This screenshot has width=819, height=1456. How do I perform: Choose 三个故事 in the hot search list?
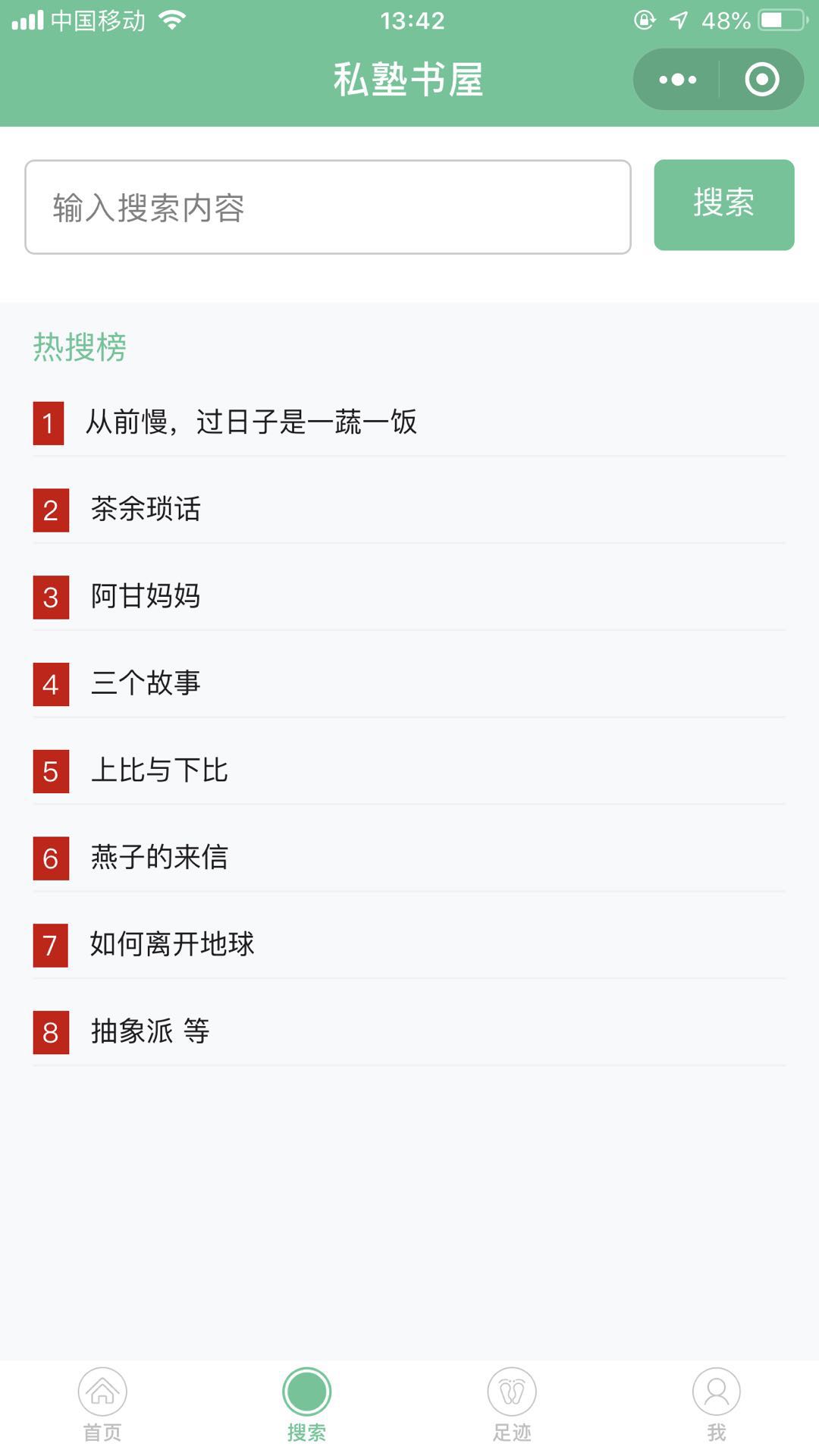coord(409,684)
